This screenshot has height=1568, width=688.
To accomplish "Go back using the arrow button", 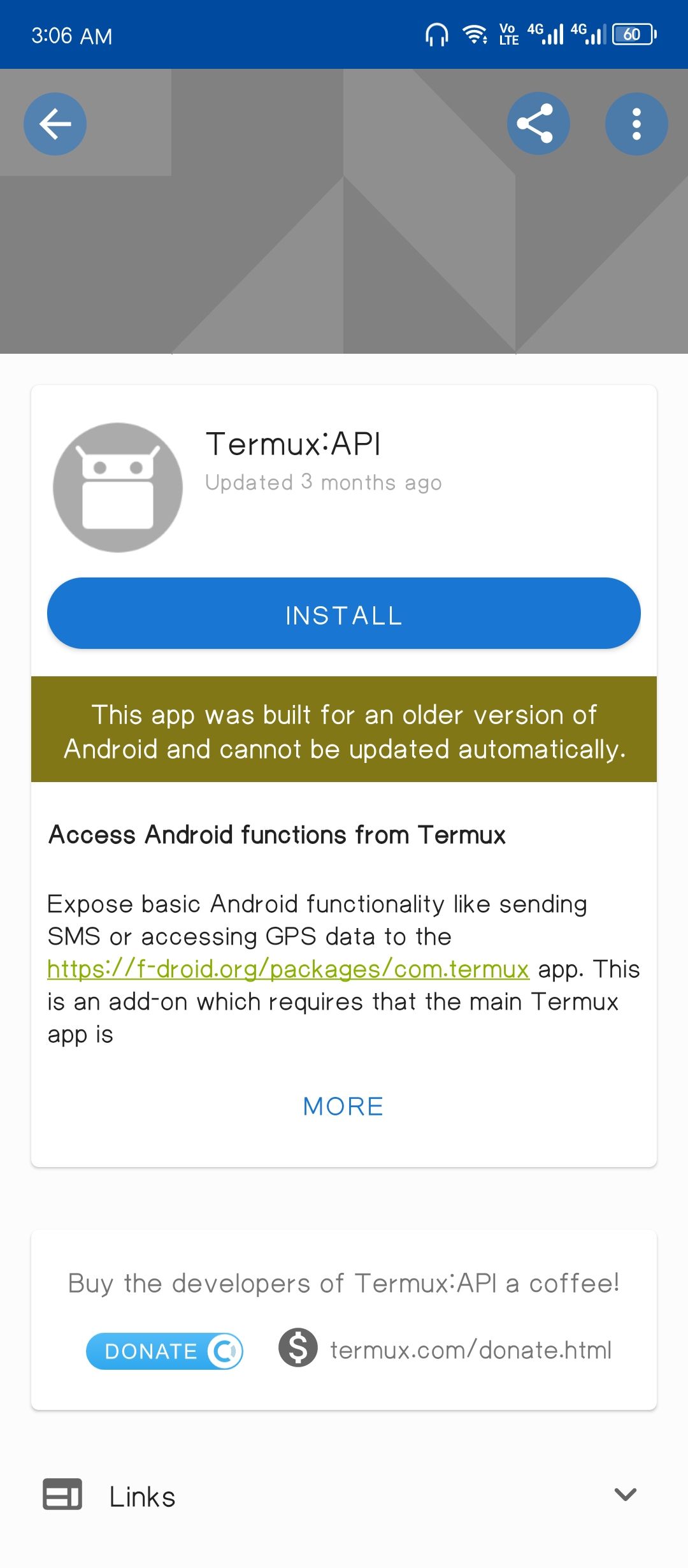I will (x=55, y=124).
